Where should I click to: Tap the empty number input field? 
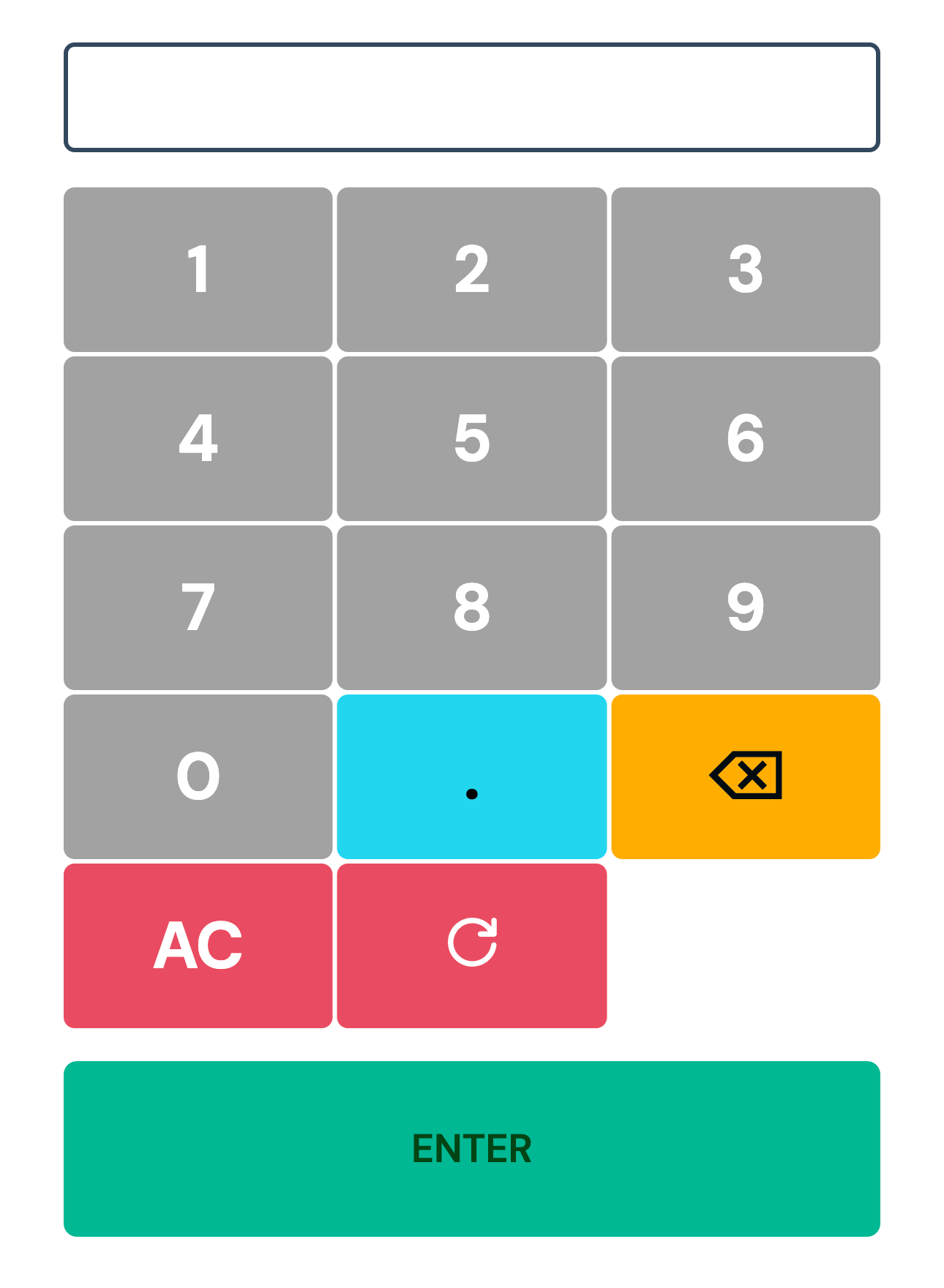(x=471, y=97)
